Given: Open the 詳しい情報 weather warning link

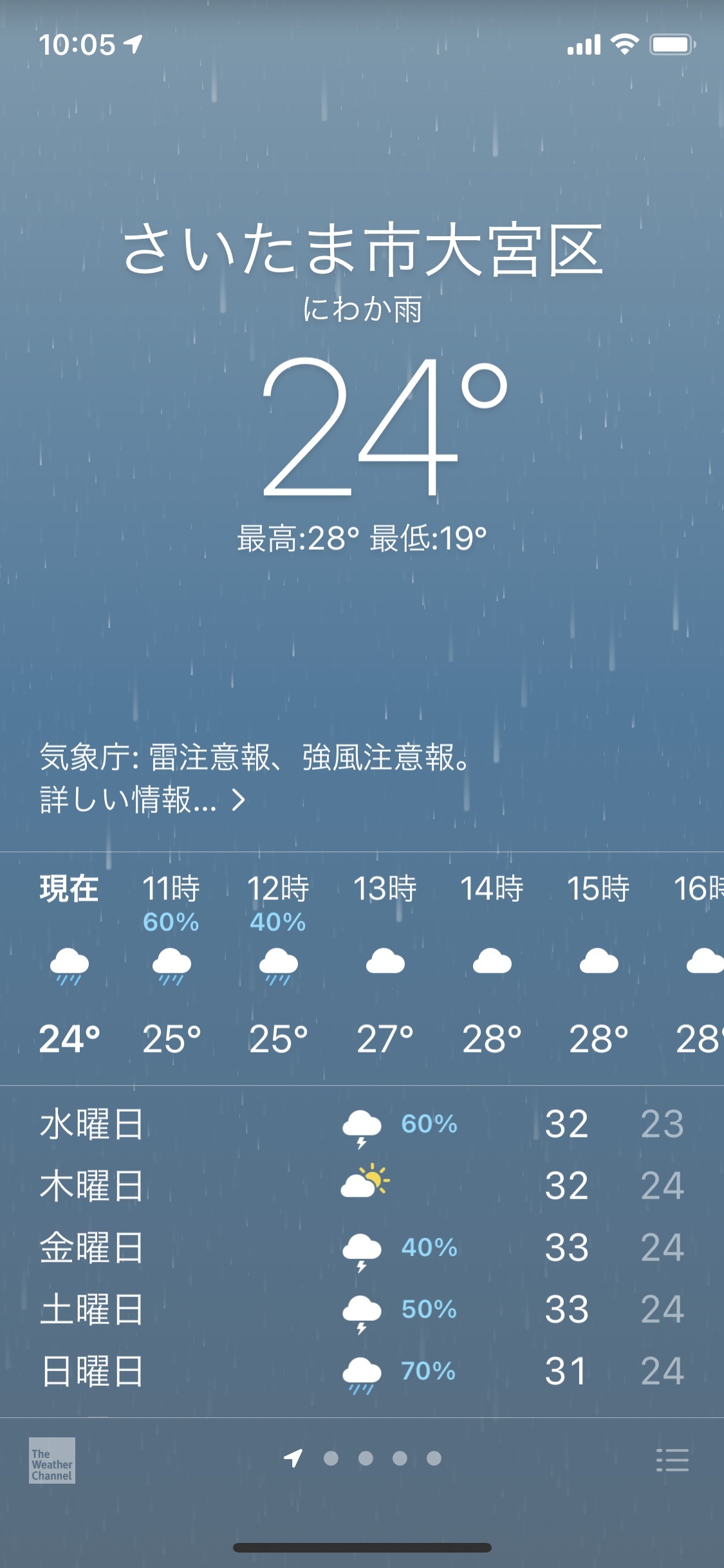Looking at the screenshot, I should (142, 799).
